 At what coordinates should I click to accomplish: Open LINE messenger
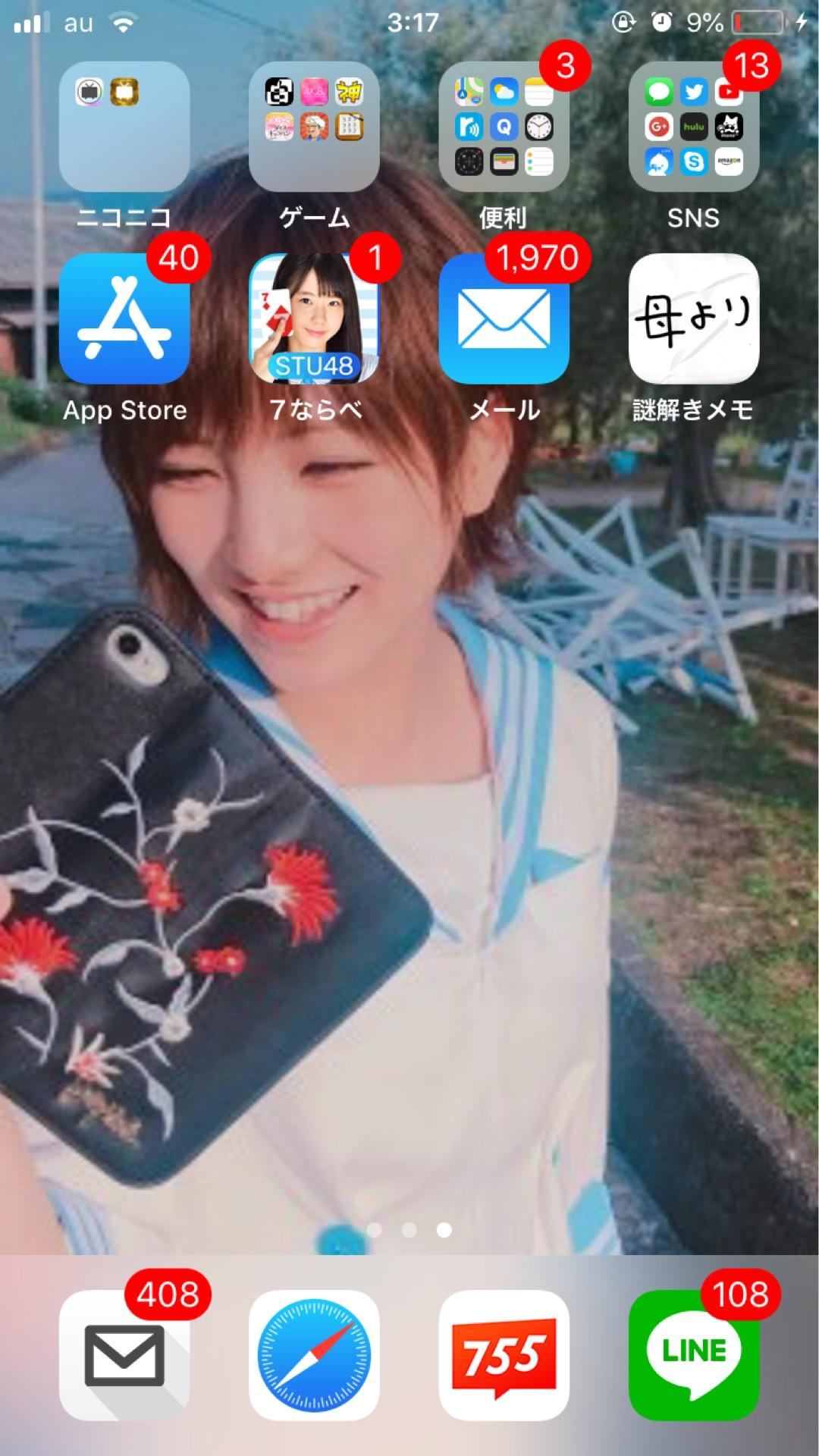(x=693, y=1355)
